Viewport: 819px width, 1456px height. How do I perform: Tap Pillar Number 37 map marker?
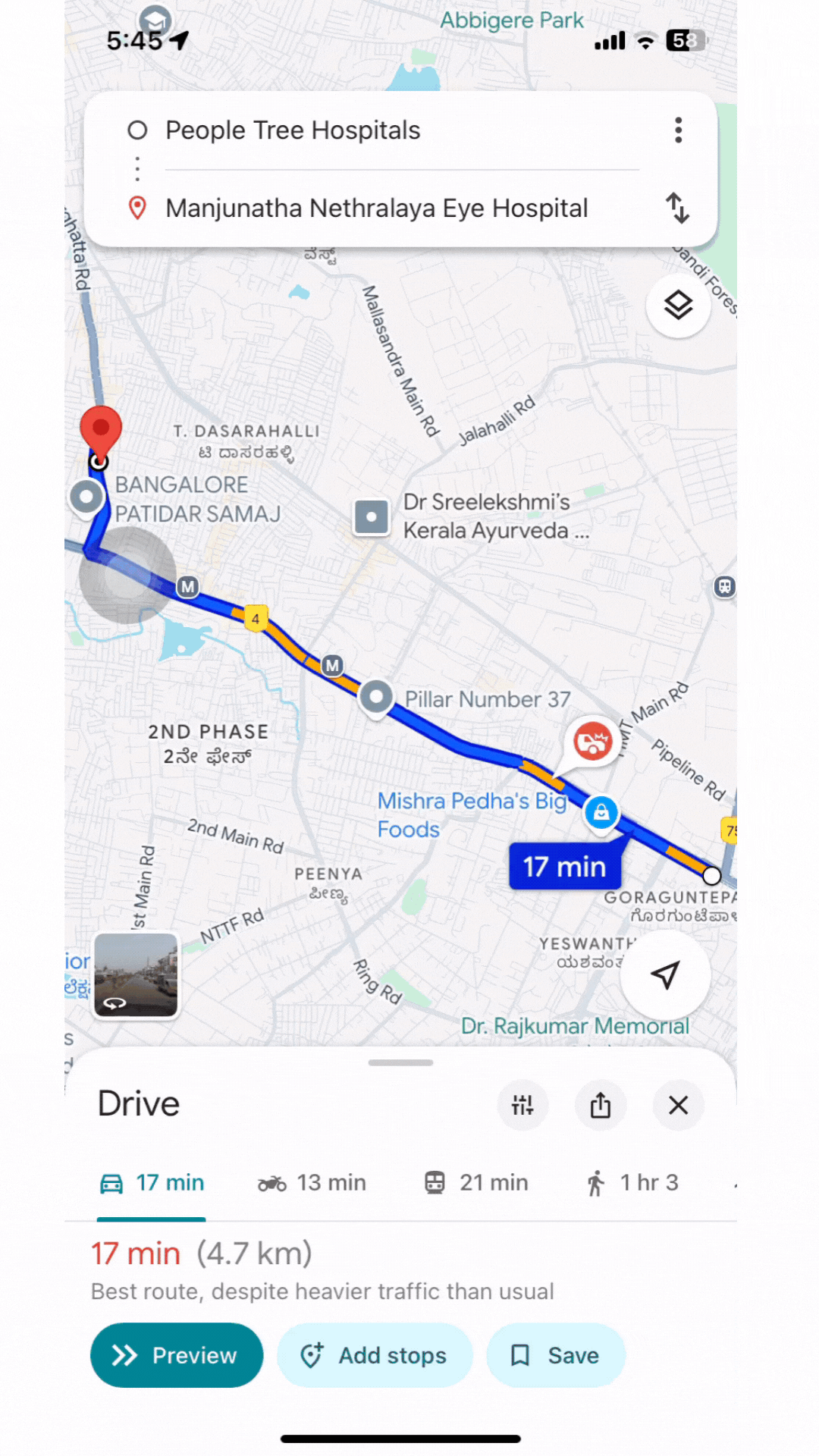376,696
